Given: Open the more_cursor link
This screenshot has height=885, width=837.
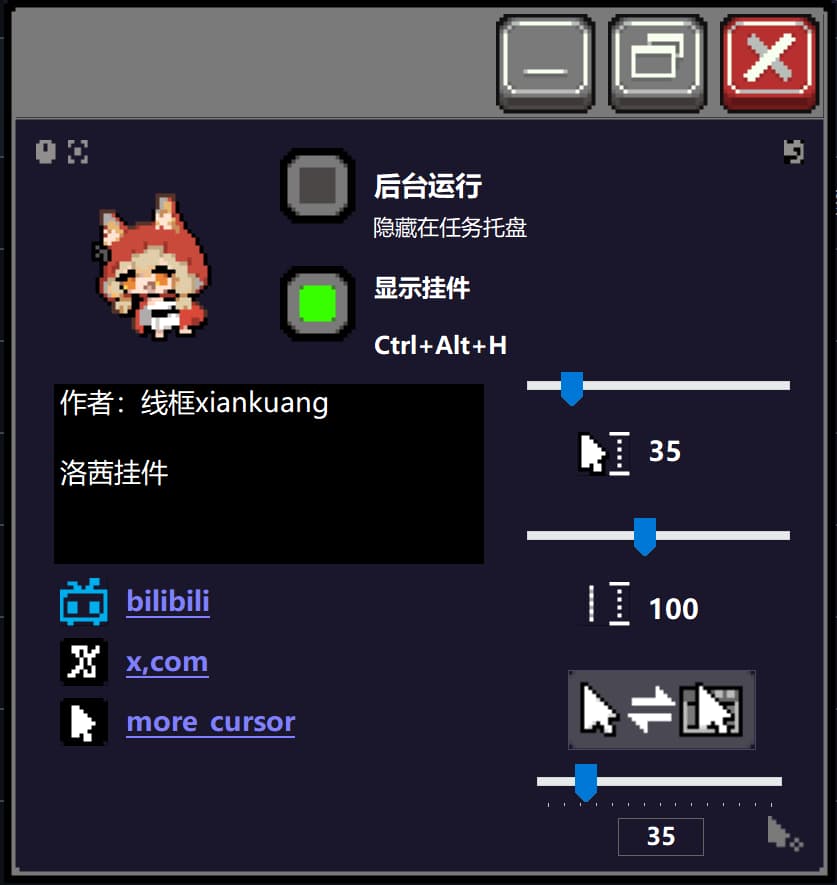Looking at the screenshot, I should tap(211, 722).
